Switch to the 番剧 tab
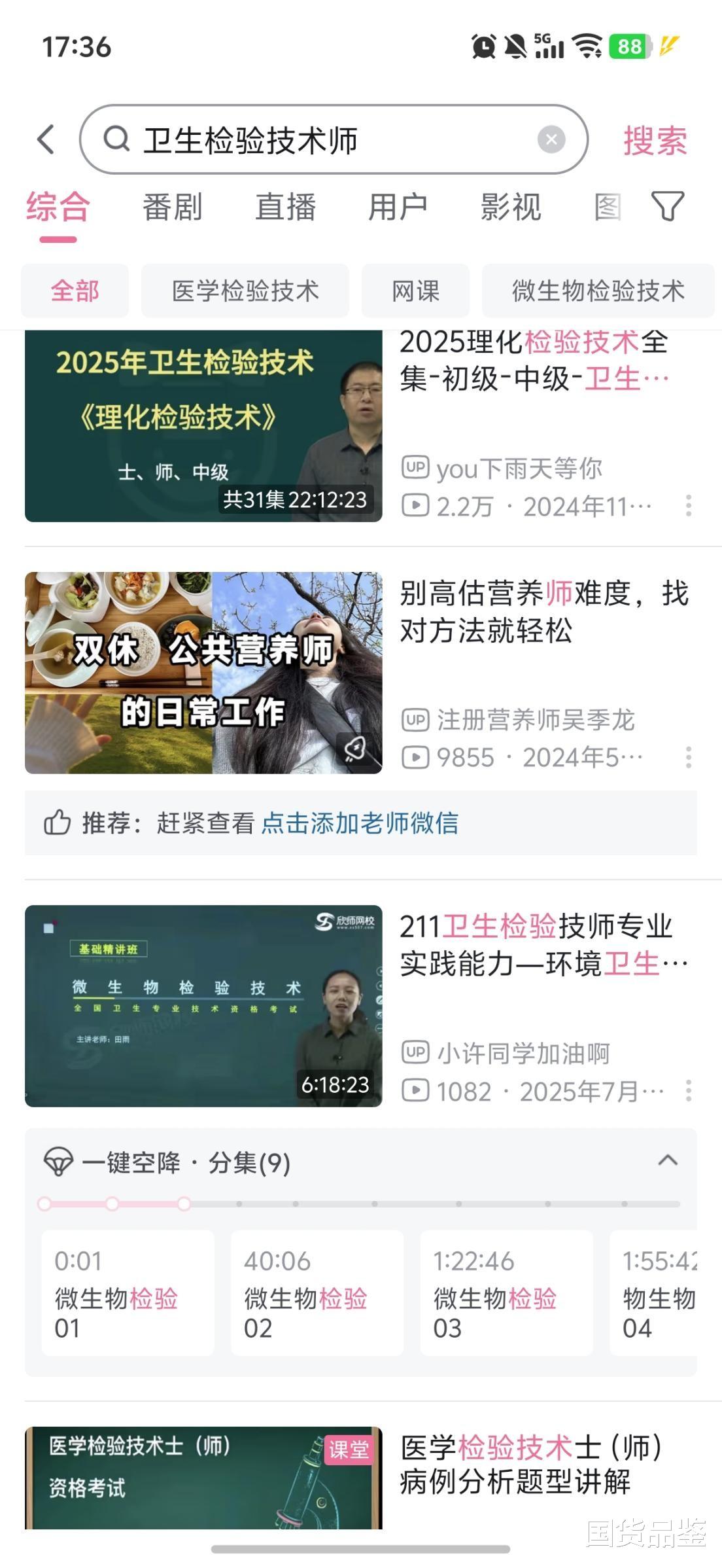This screenshot has height=1568, width=722. [173, 207]
